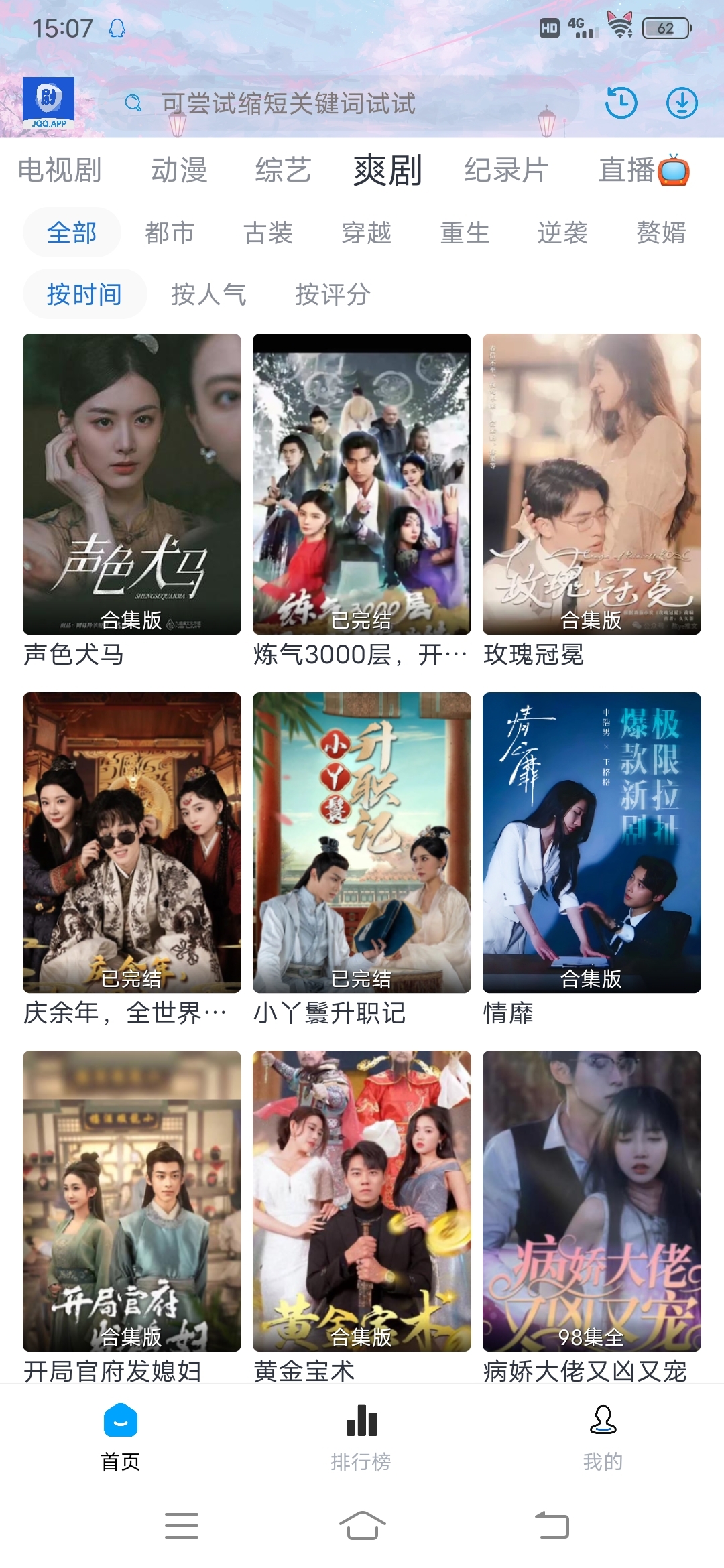Open the 纪录片 tab
This screenshot has height=1568, width=724.
tap(505, 171)
